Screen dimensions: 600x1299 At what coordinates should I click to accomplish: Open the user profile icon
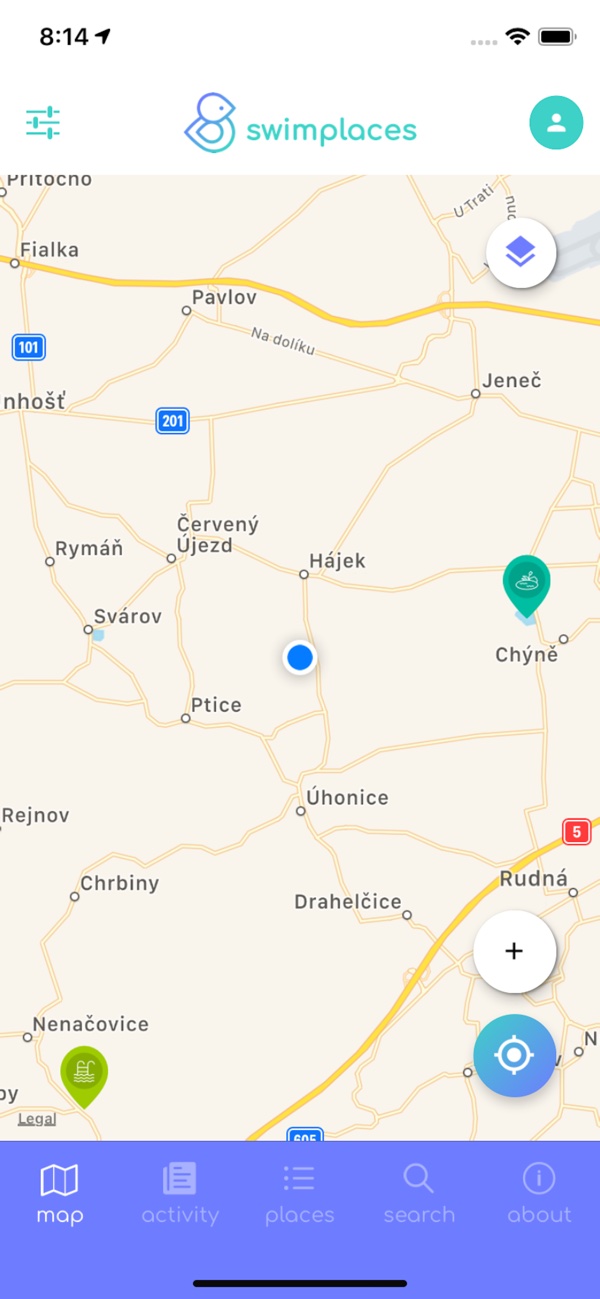pos(556,123)
